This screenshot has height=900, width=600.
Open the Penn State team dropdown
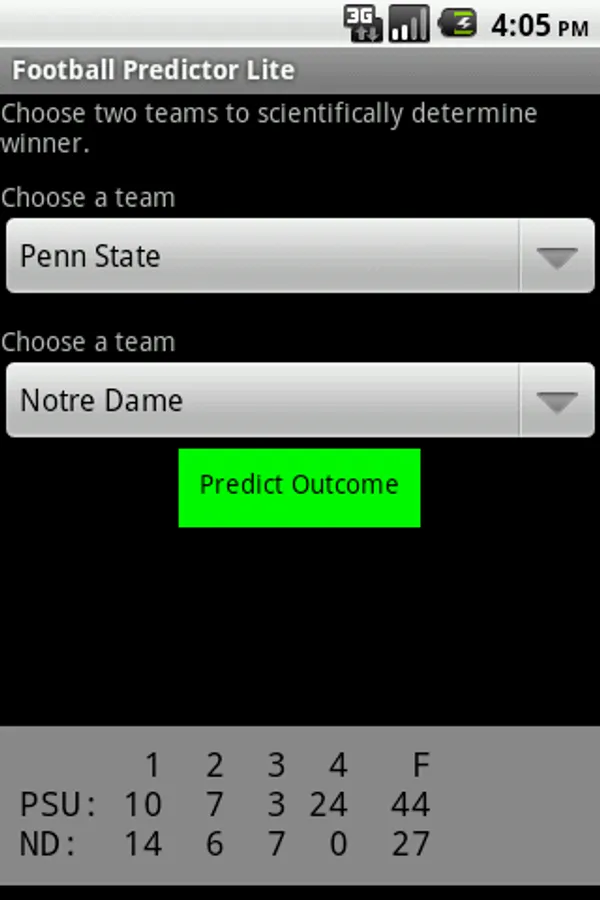pyautogui.click(x=300, y=256)
